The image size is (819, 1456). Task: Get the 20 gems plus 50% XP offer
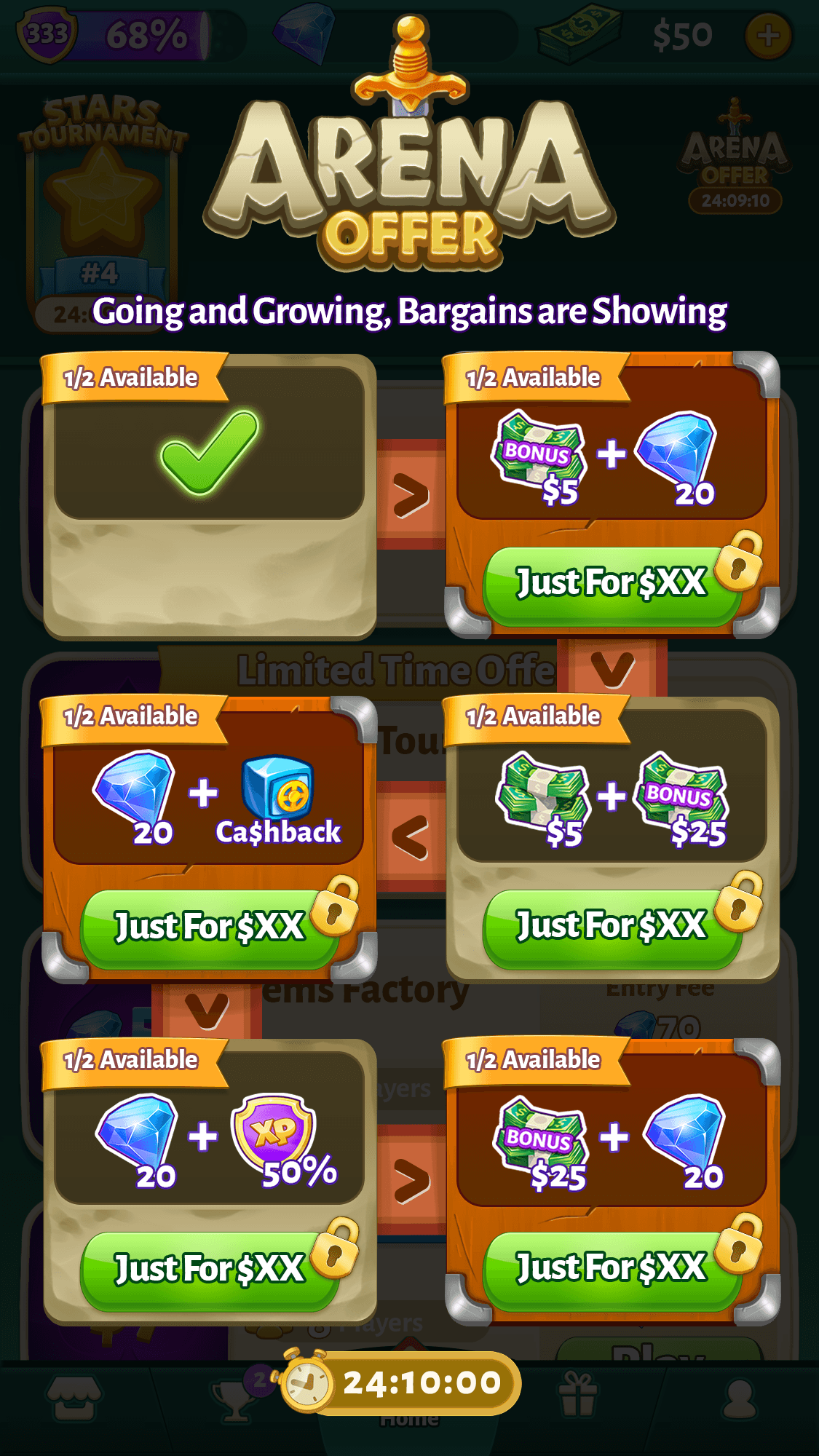coord(209,1270)
